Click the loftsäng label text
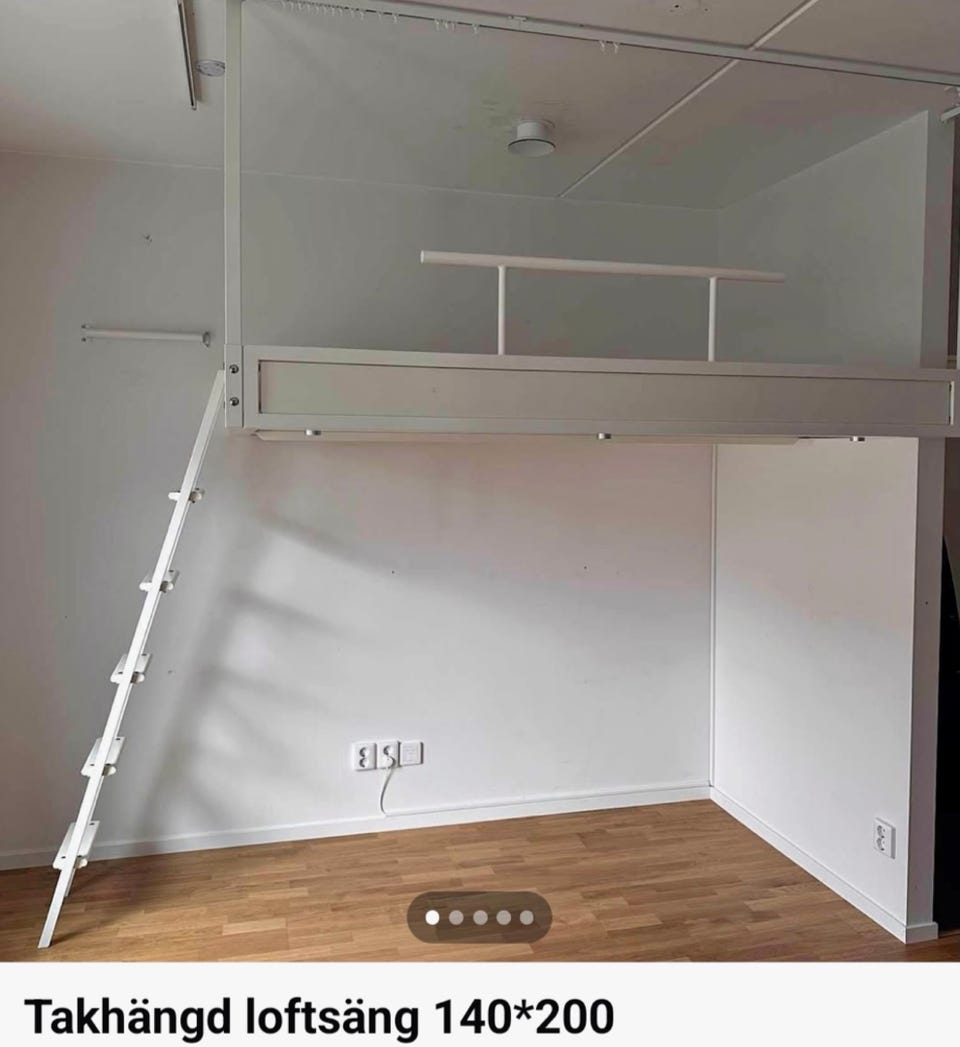The image size is (960, 1047). pos(330,1012)
